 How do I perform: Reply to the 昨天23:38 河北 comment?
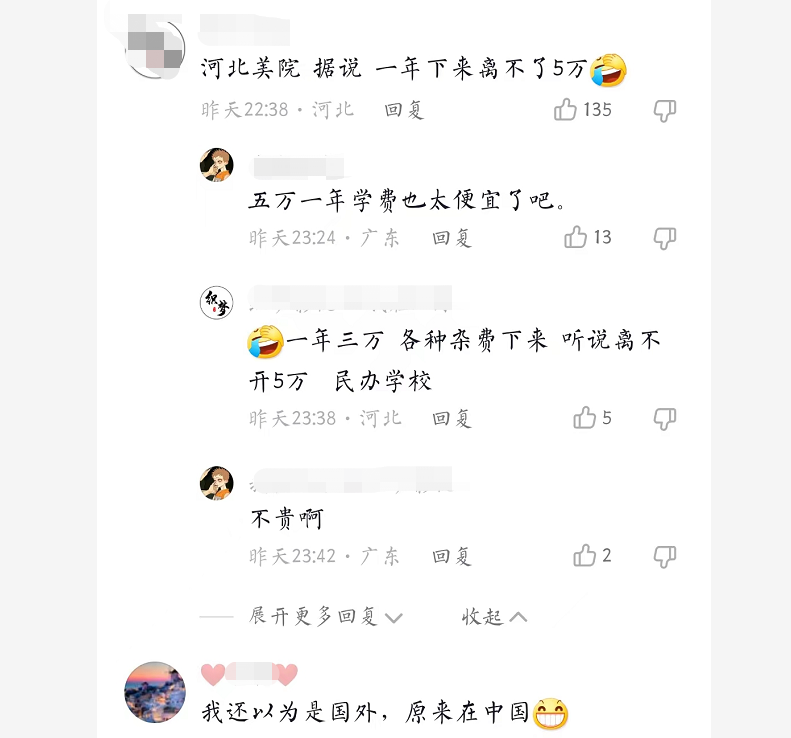point(451,418)
